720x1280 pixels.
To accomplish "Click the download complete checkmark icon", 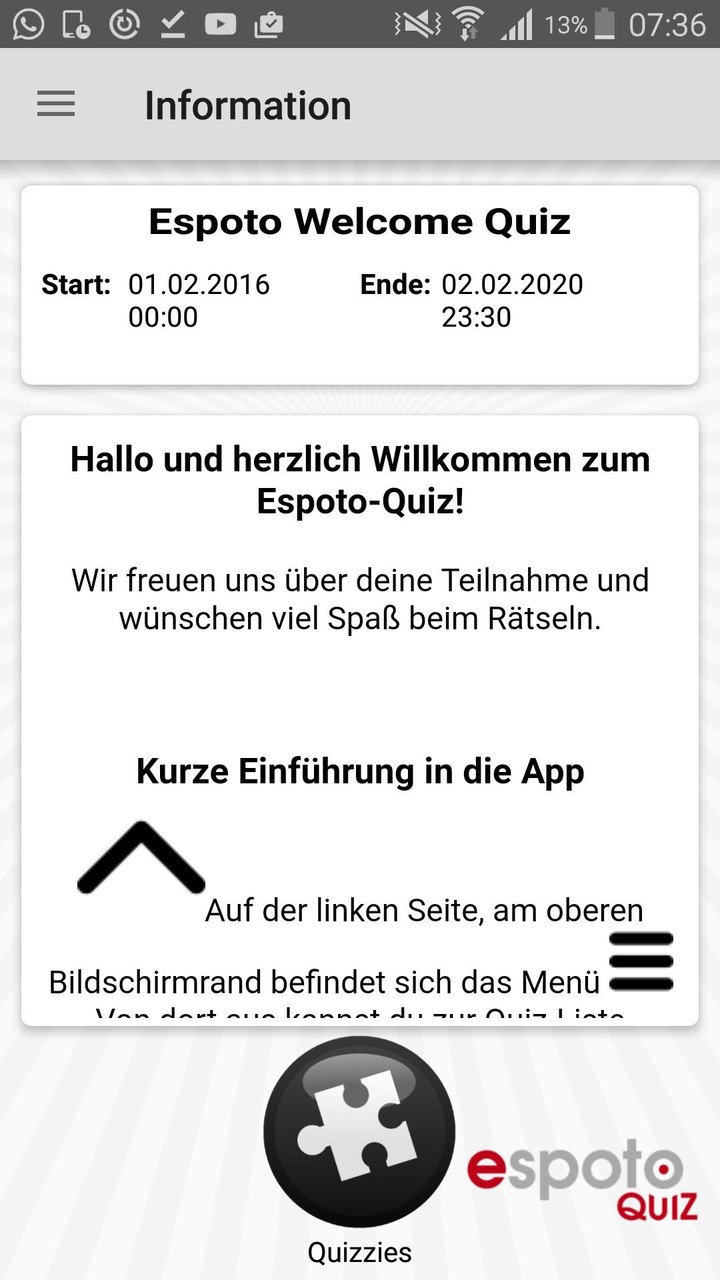I will tap(172, 26).
